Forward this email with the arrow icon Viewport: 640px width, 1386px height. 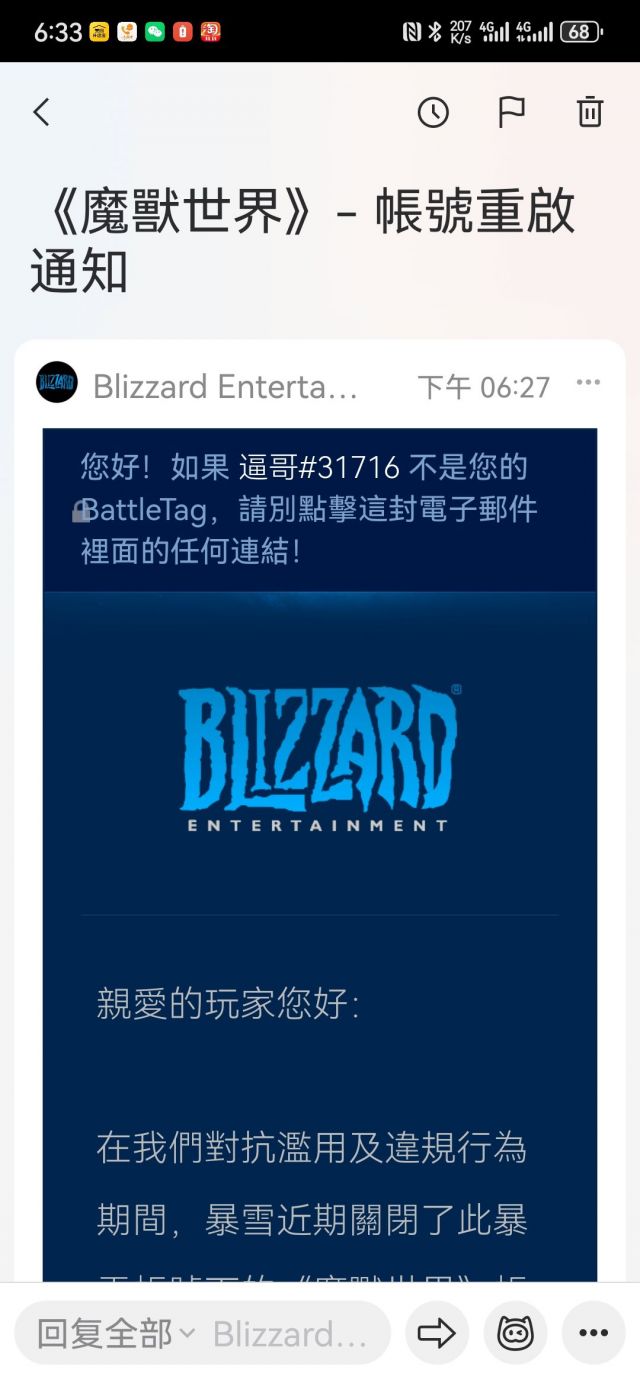436,1333
